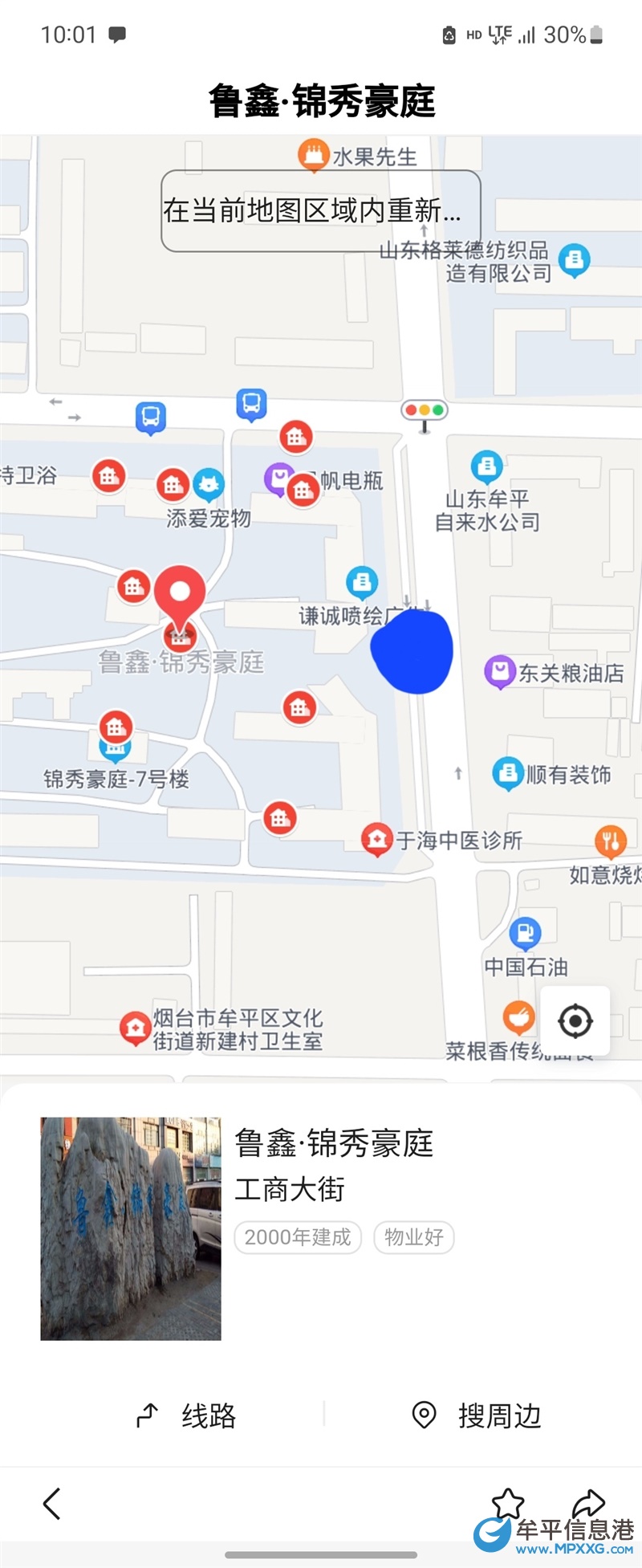Viewport: 642px width, 1568px height.
Task: Tap the 顺有装饰 map marker
Action: coord(507,773)
